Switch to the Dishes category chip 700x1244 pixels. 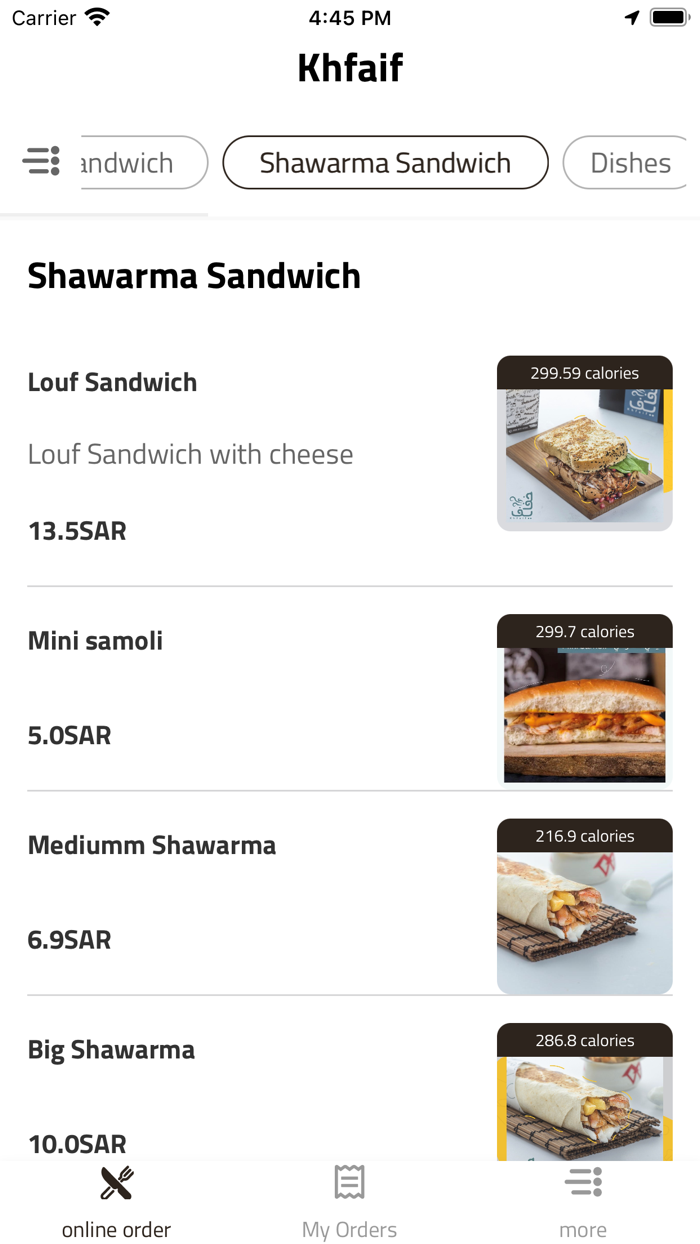click(628, 163)
